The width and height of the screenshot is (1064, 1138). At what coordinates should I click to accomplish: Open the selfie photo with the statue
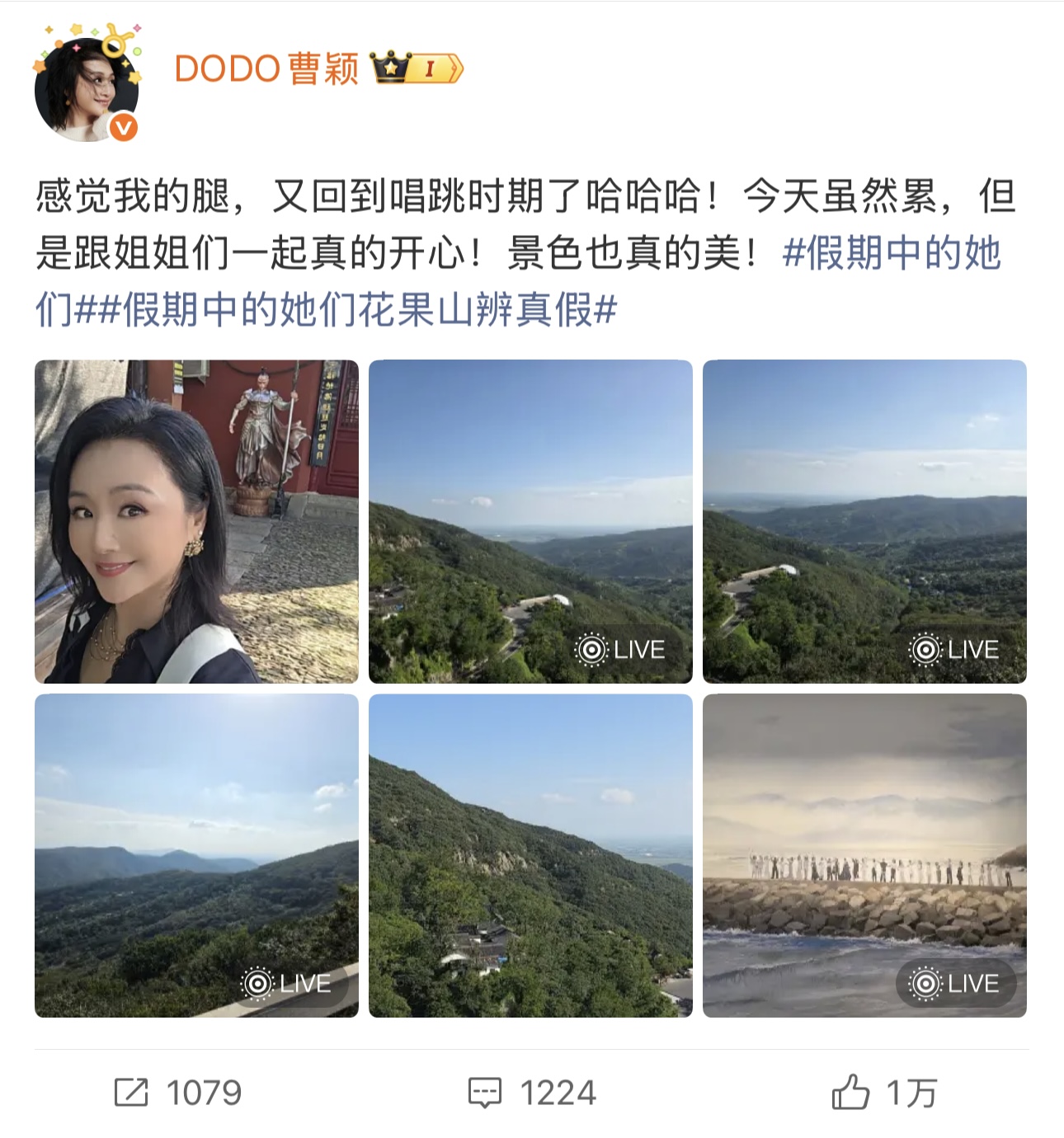196,521
